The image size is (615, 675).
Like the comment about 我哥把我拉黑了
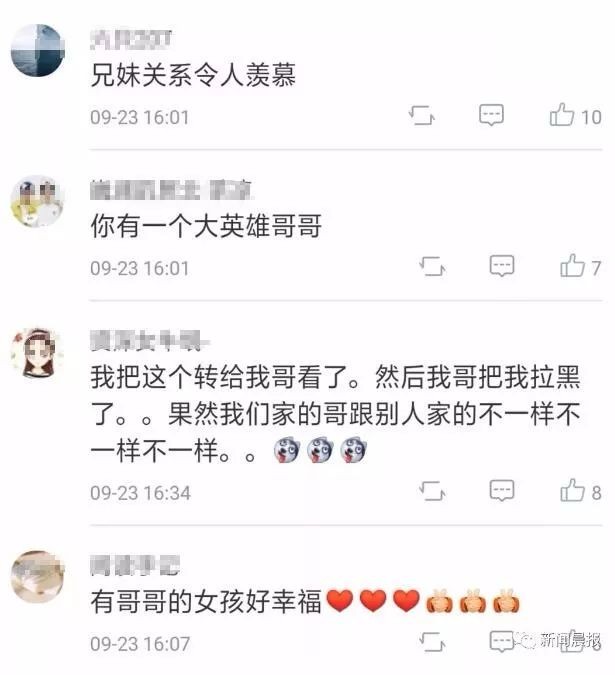coord(572,491)
